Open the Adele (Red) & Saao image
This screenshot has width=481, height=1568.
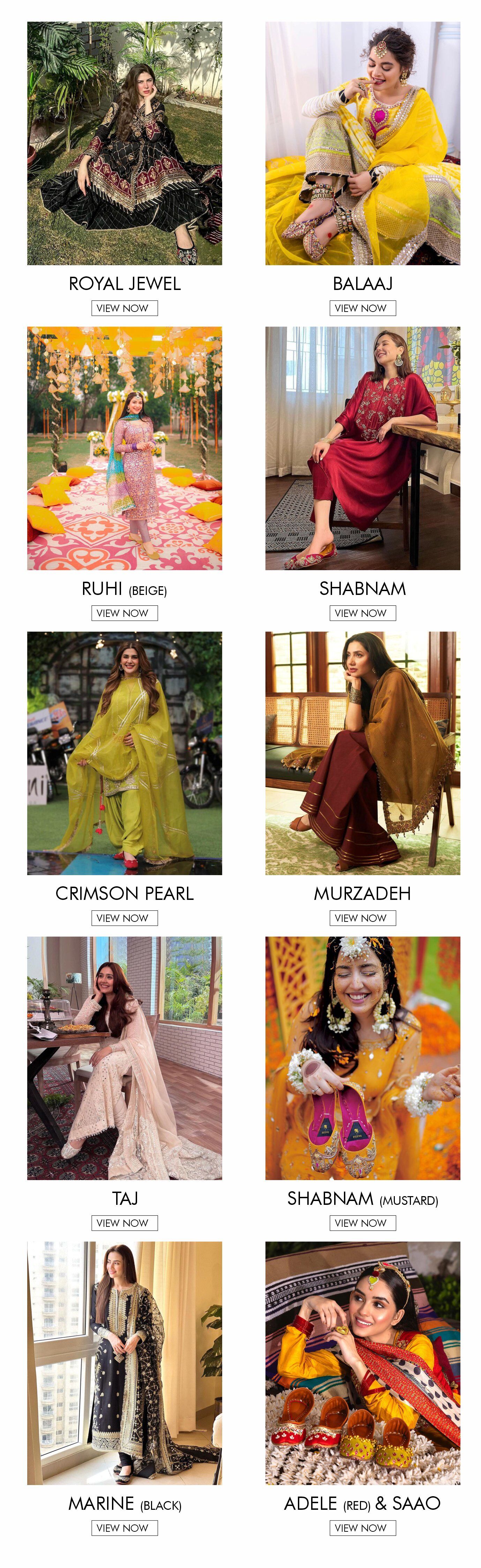coord(362,1363)
